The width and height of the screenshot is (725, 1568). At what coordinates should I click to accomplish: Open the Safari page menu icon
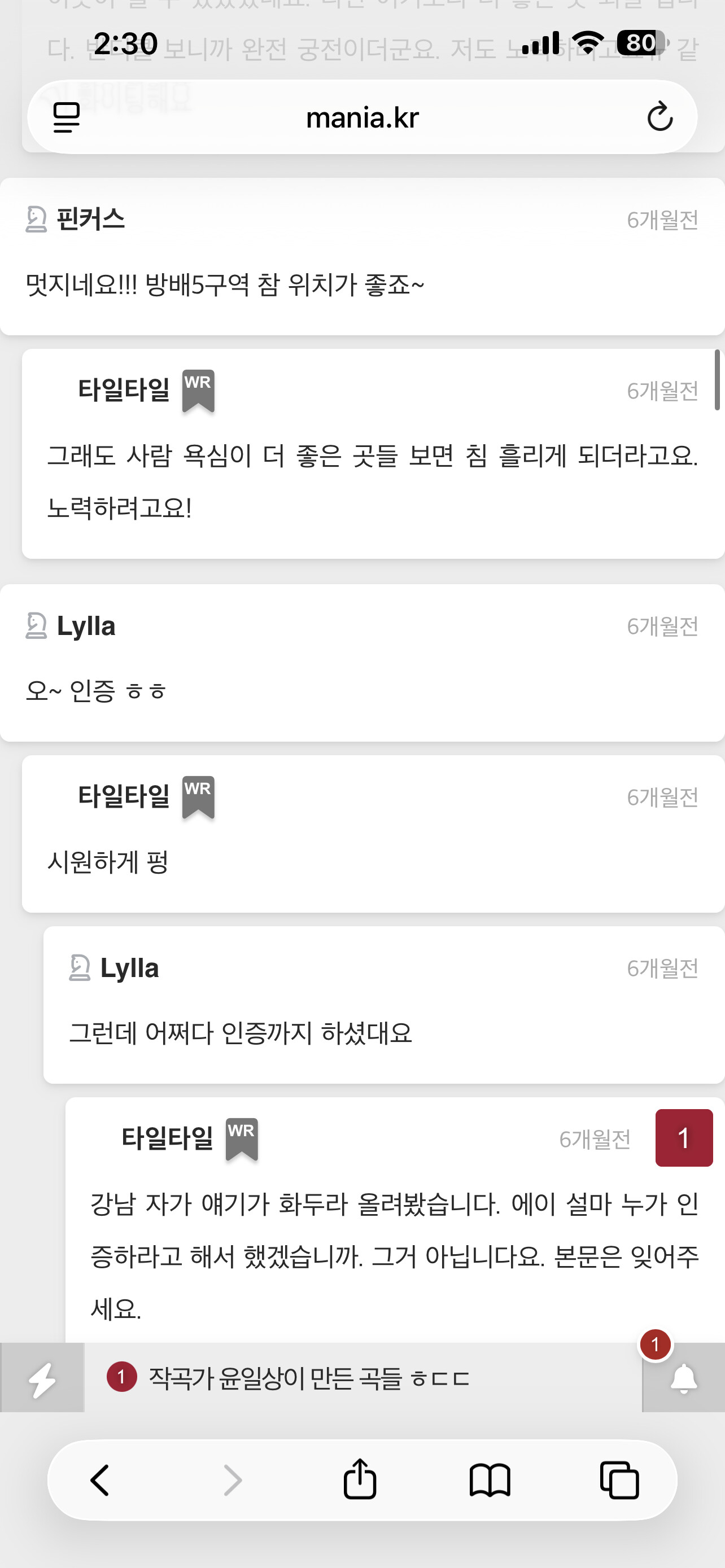67,117
